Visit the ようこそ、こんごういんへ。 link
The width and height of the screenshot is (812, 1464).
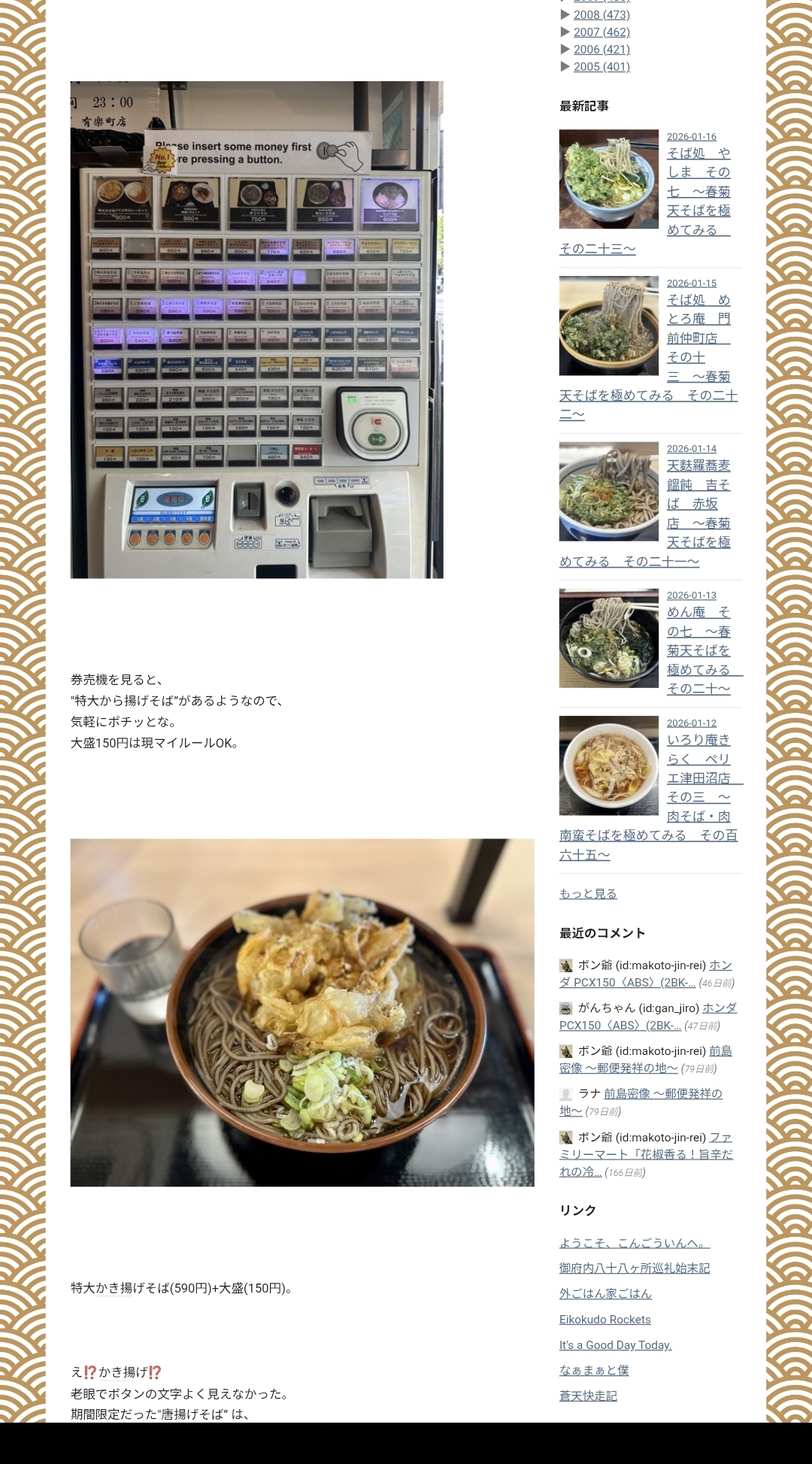[634, 1243]
